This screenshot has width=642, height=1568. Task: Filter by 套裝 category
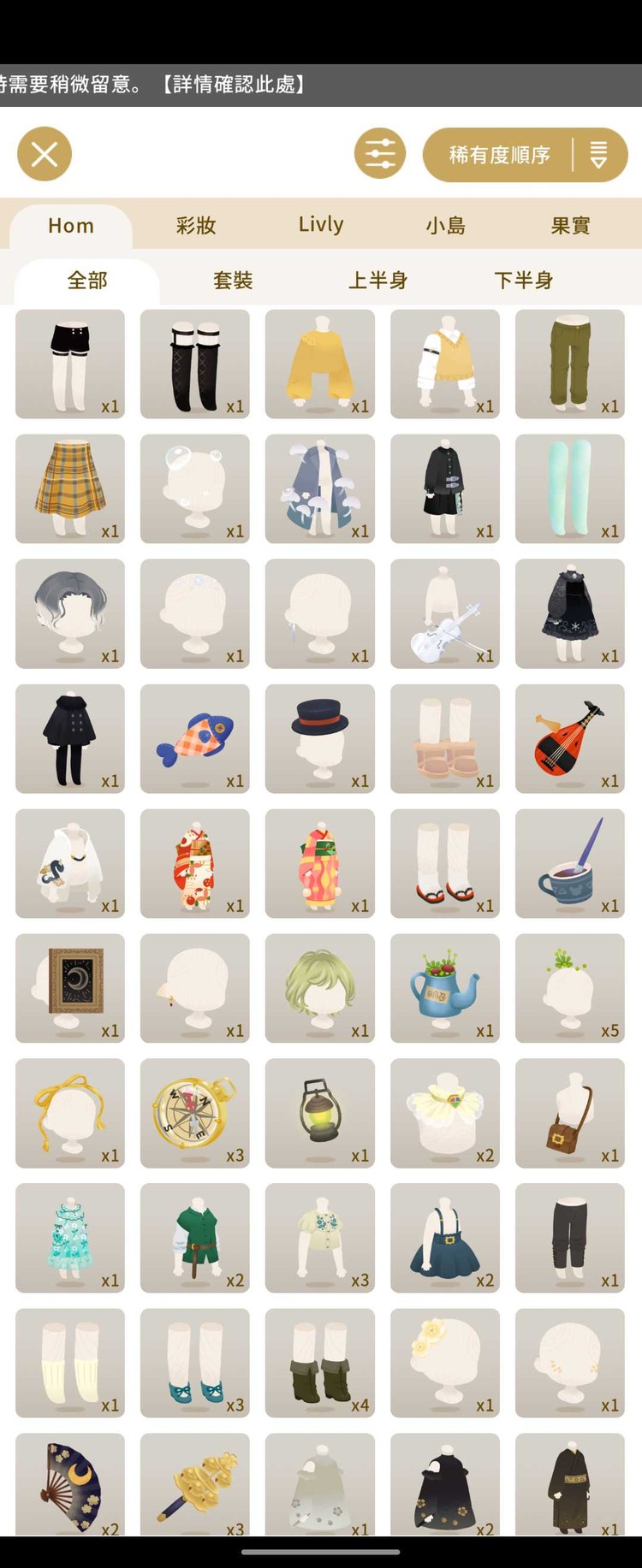pos(233,281)
